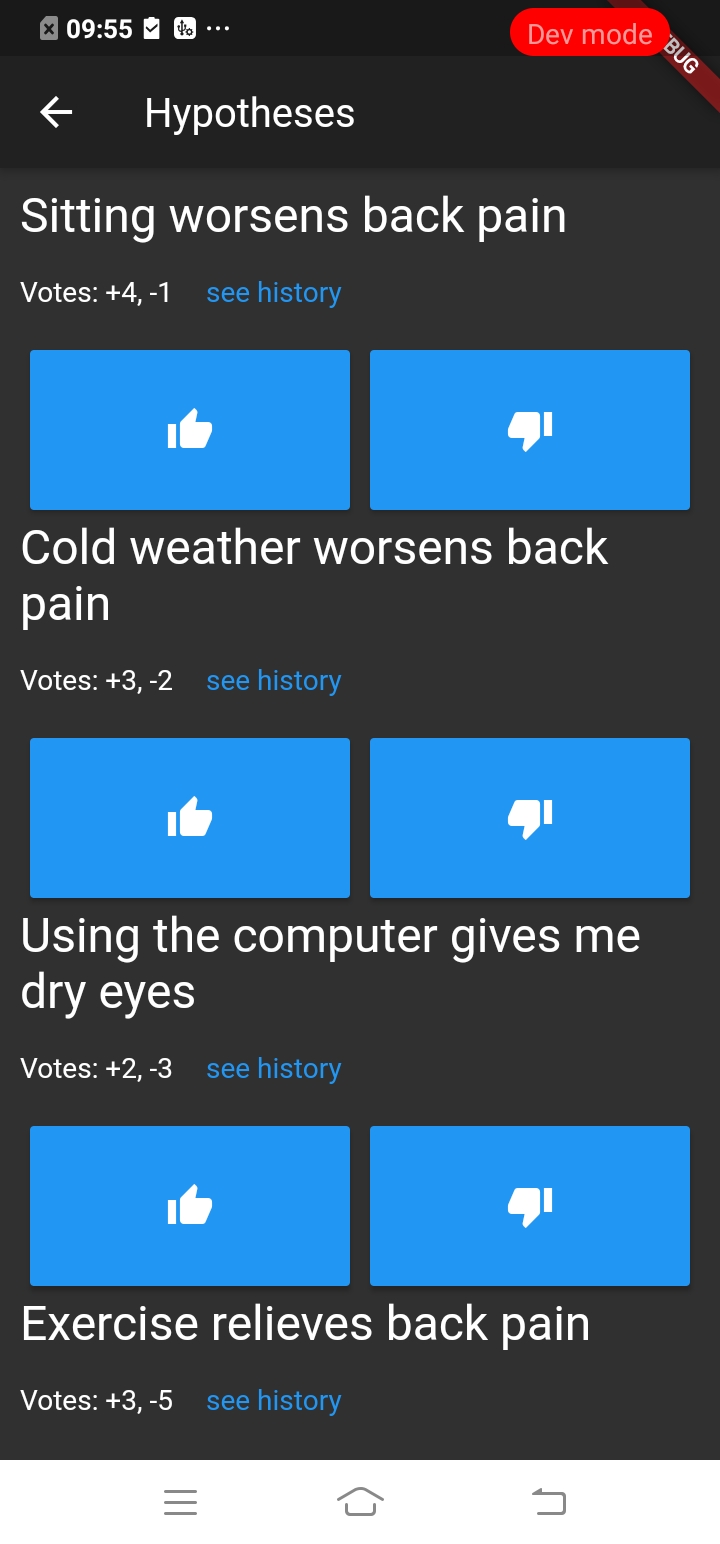Upvote "Using the computer gives me dry eyes"

coord(190,1206)
